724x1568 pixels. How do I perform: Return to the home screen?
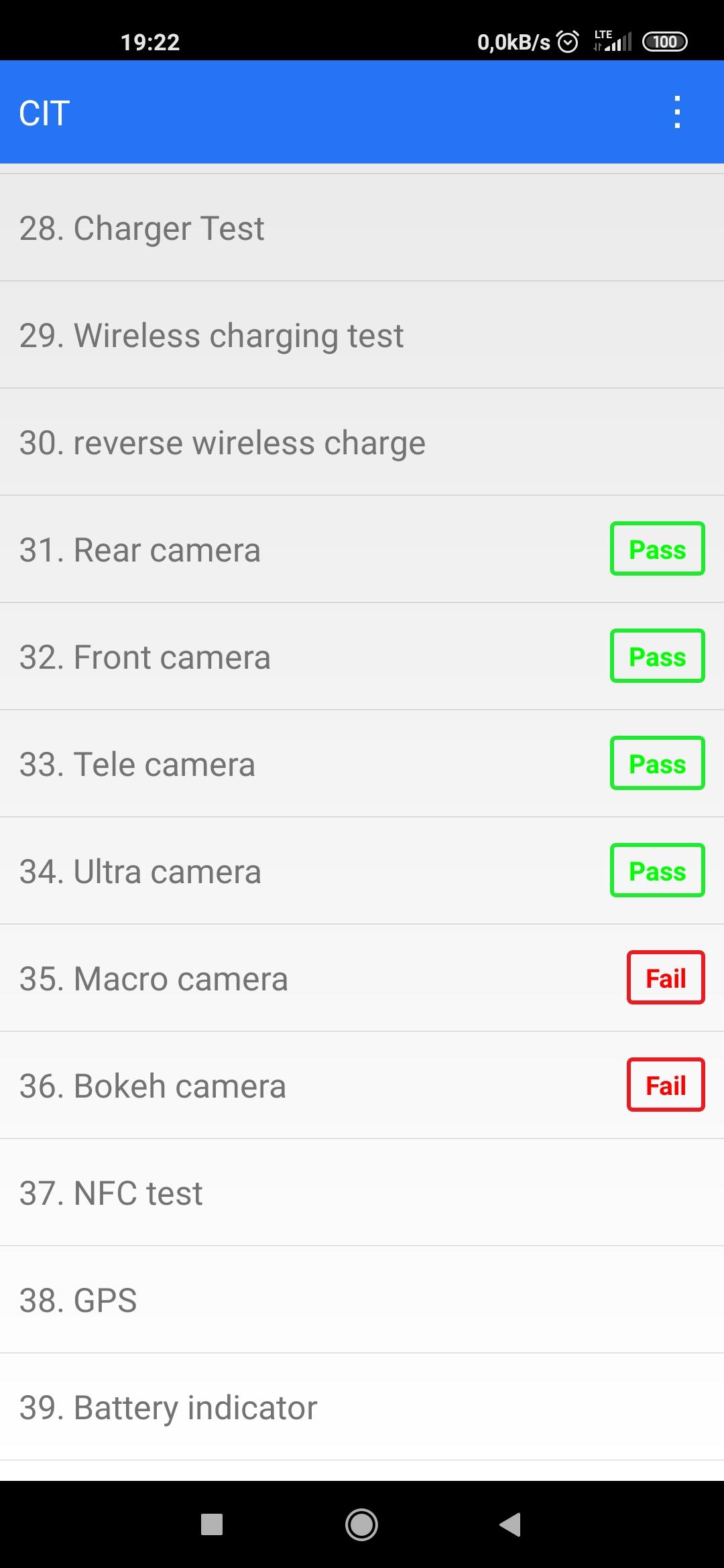click(x=361, y=1524)
